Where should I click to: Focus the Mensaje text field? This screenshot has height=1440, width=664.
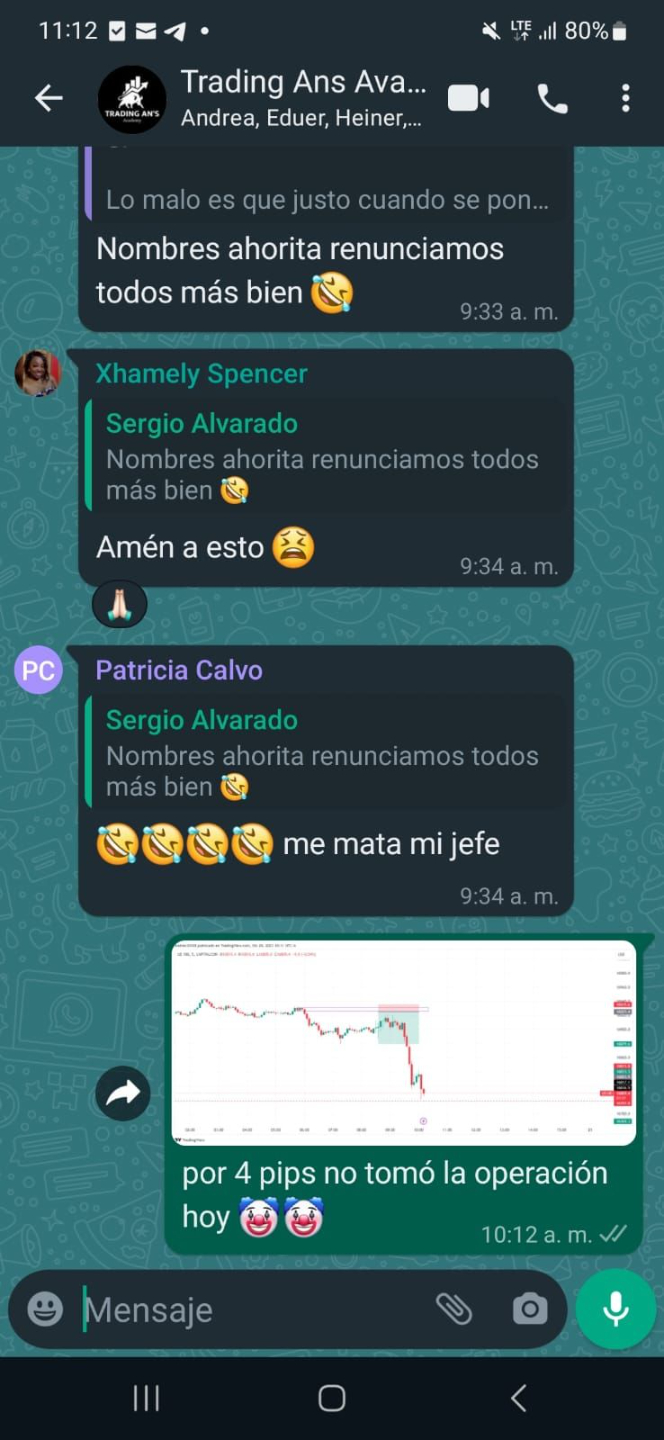(x=250, y=1309)
